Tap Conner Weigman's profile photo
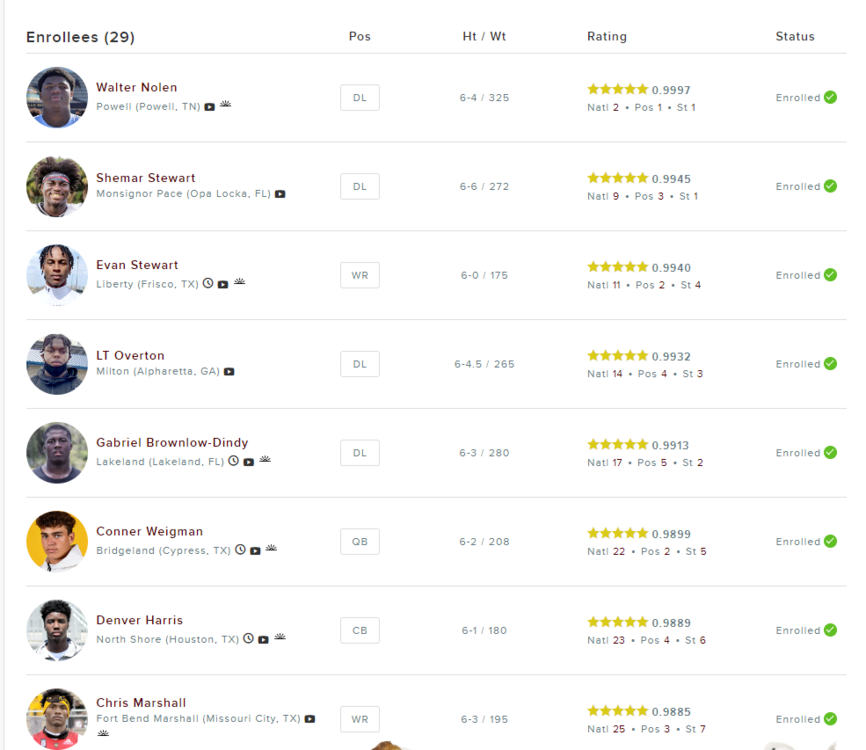This screenshot has height=750, width=866. click(x=57, y=541)
